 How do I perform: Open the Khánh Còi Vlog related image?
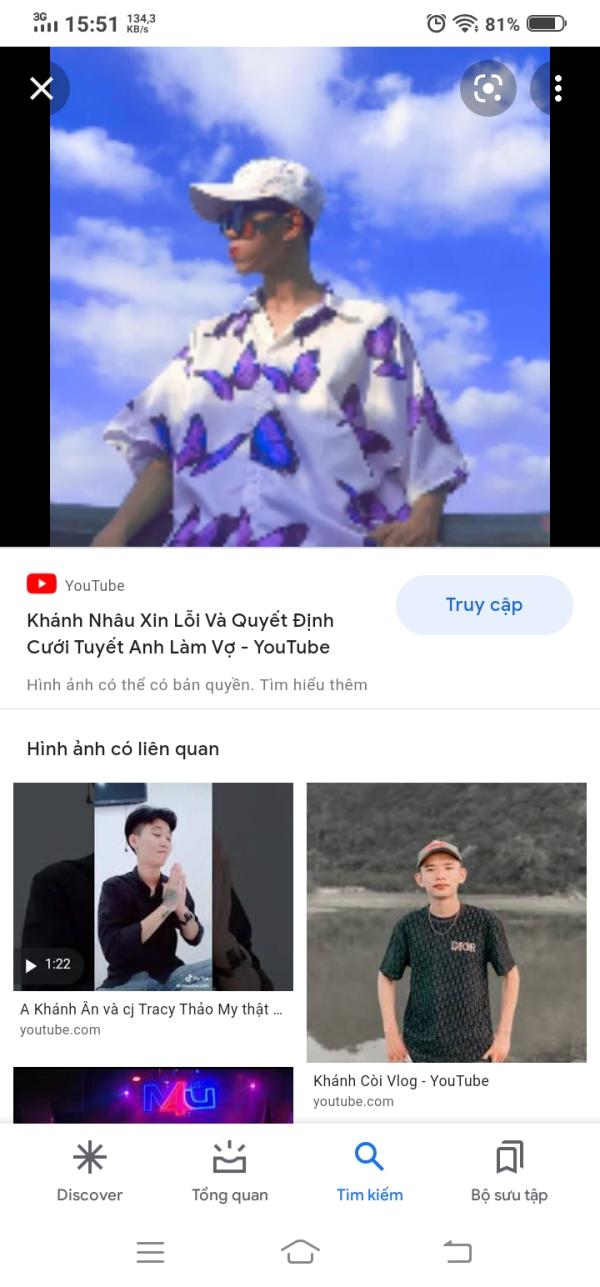pos(446,922)
